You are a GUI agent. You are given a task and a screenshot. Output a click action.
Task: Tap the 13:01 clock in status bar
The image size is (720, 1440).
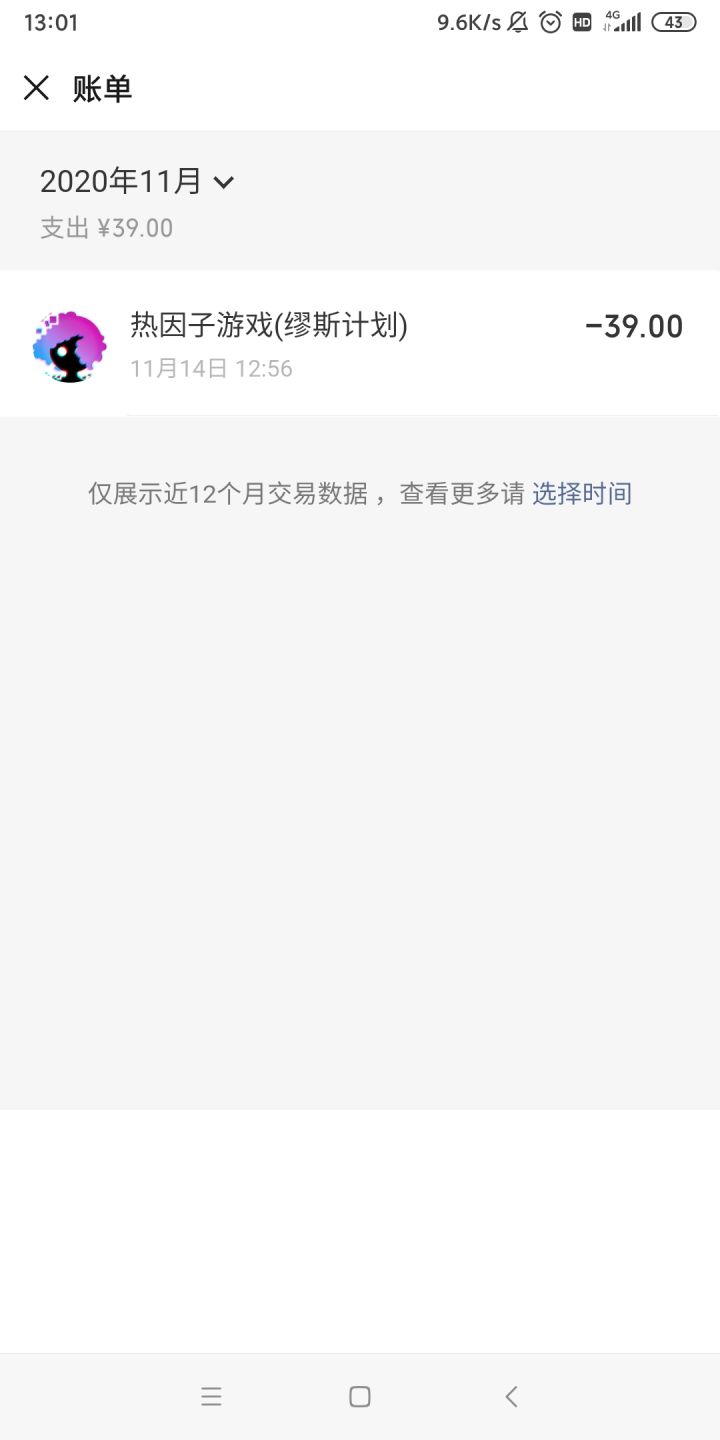pyautogui.click(x=53, y=22)
